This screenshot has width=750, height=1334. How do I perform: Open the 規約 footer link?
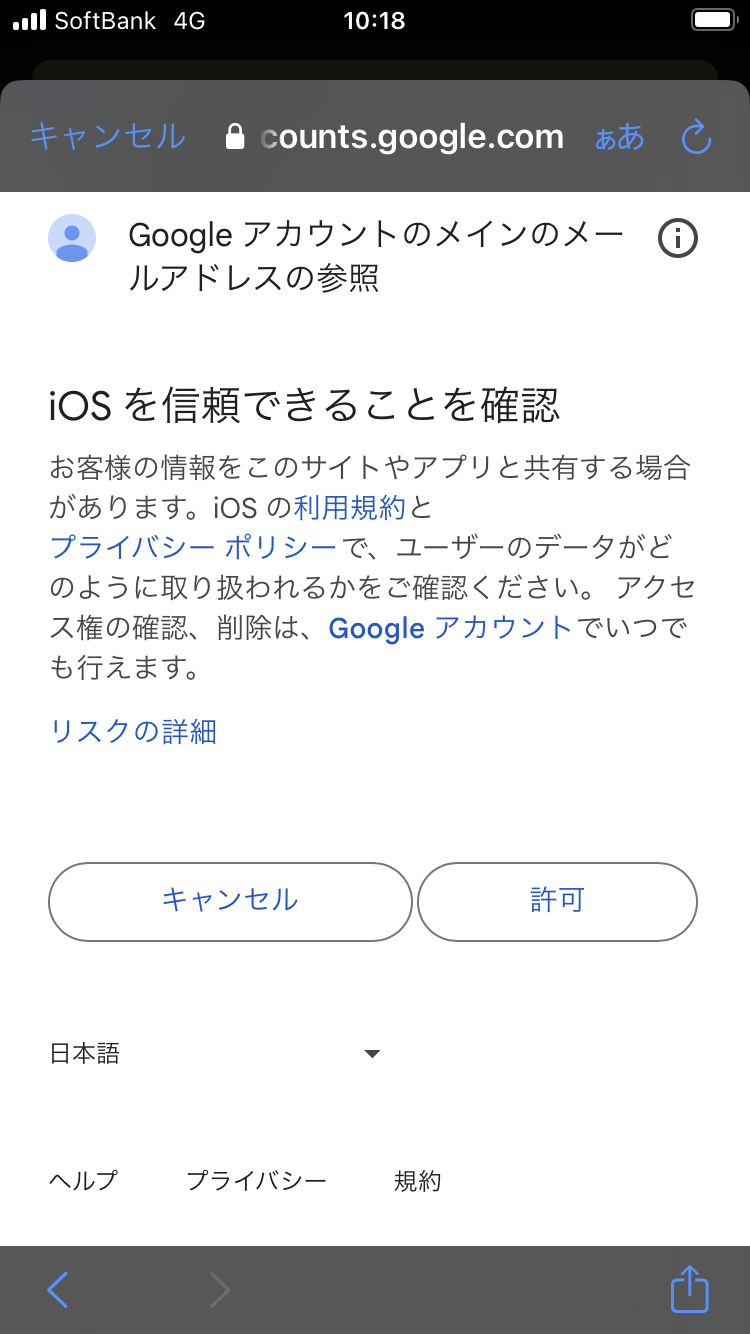coord(417,1181)
